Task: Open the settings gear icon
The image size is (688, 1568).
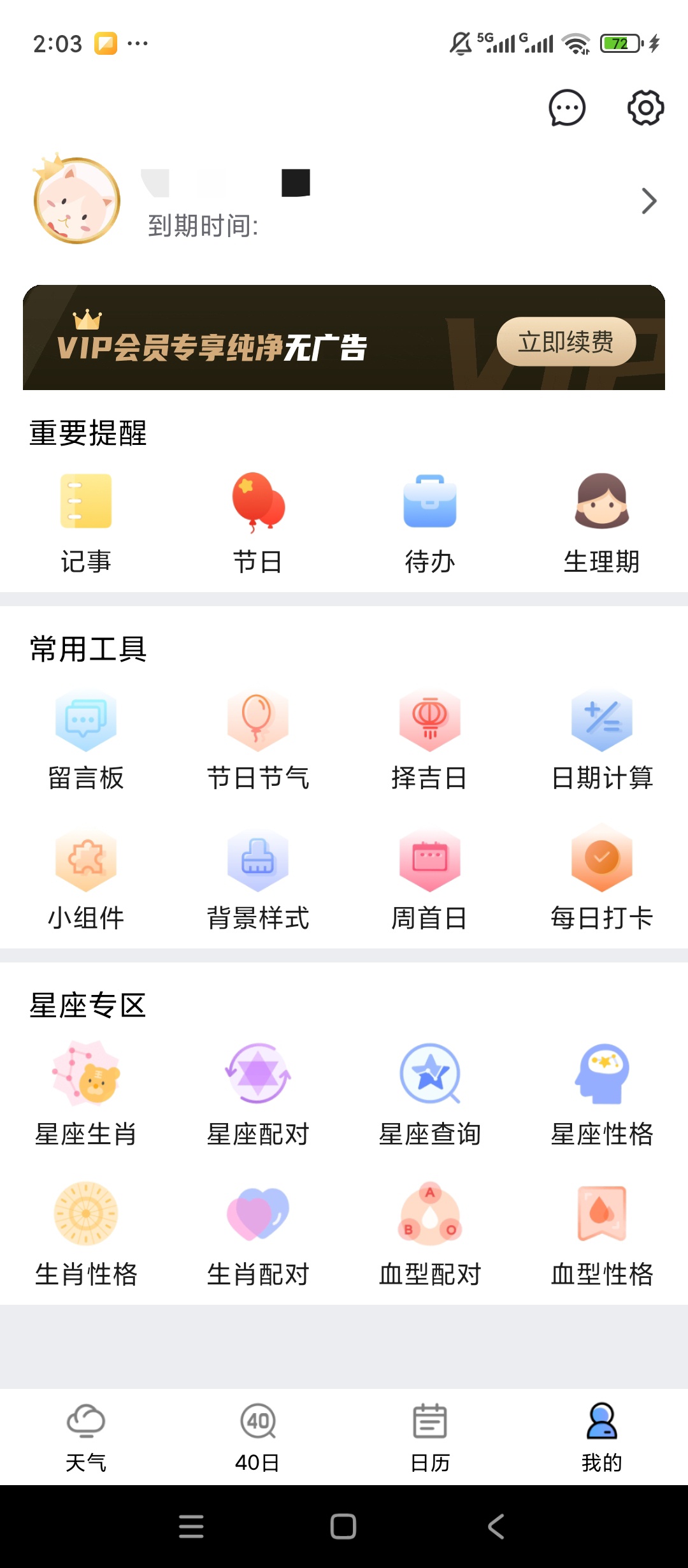Action: point(645,108)
